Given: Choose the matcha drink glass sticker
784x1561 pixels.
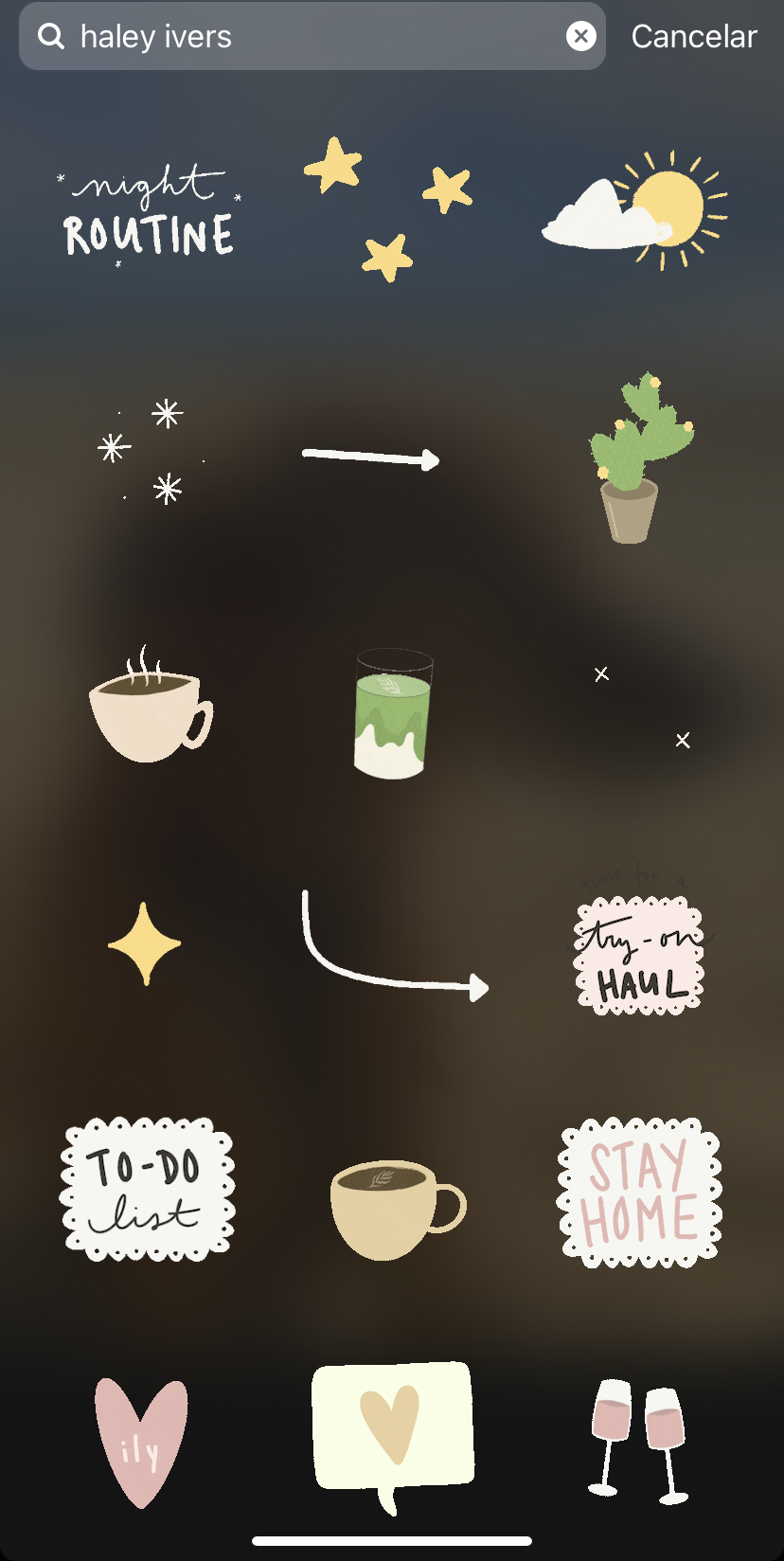Looking at the screenshot, I should 391,710.
